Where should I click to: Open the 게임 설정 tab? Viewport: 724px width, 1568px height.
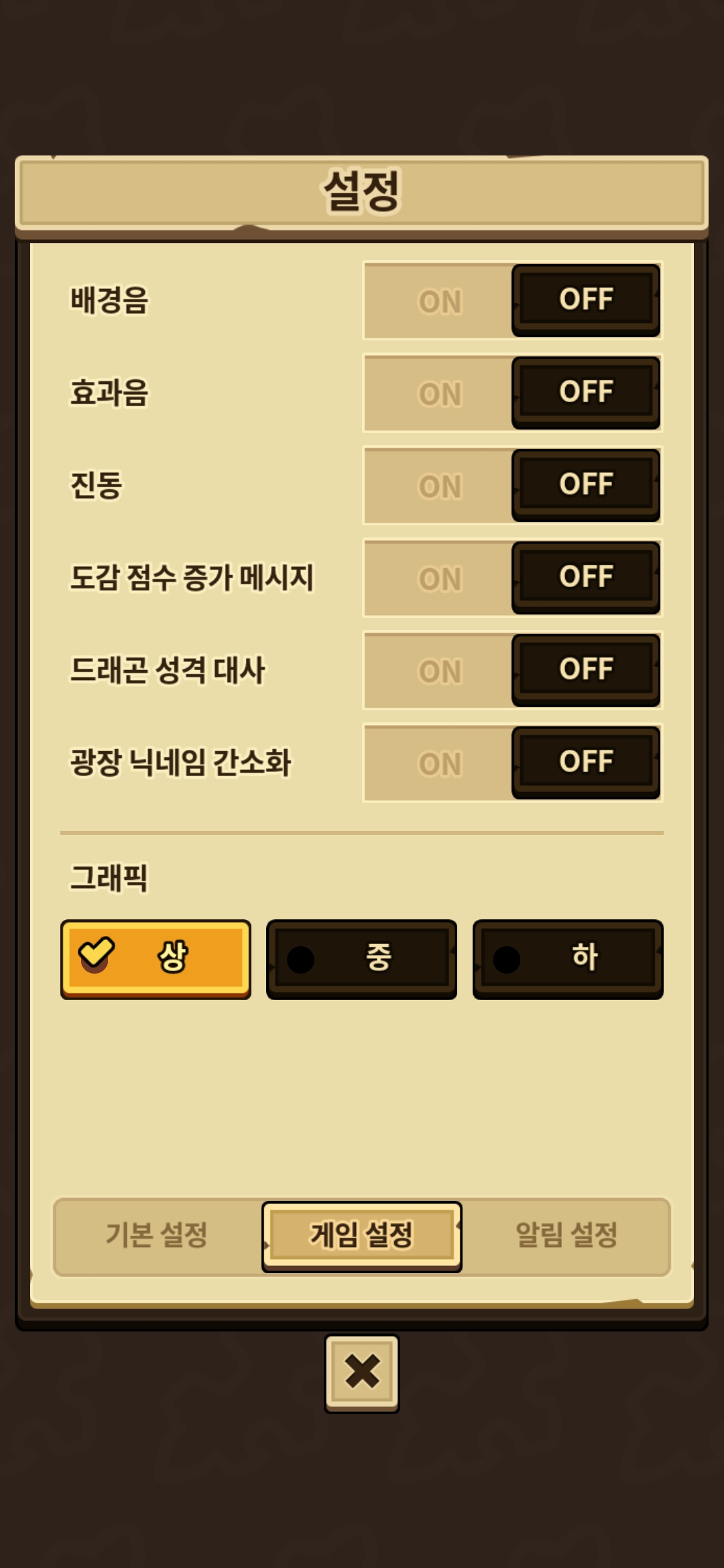[361, 1235]
